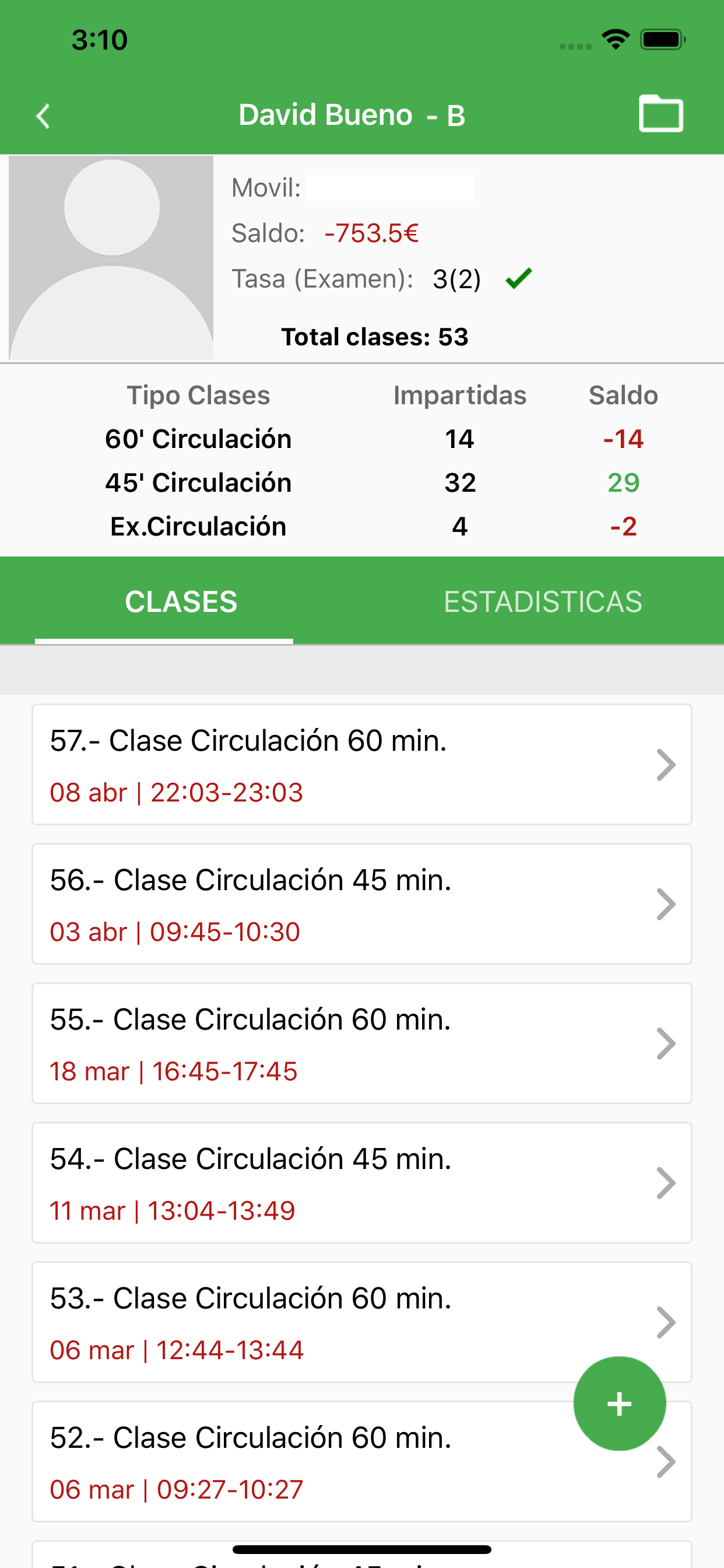
Task: Go back using the header arrow
Action: [43, 116]
